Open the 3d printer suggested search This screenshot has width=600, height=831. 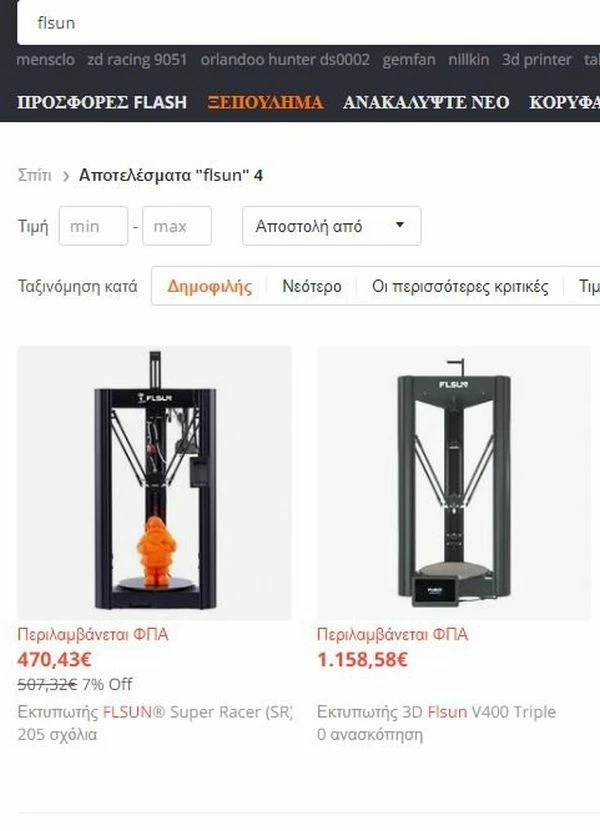(537, 60)
